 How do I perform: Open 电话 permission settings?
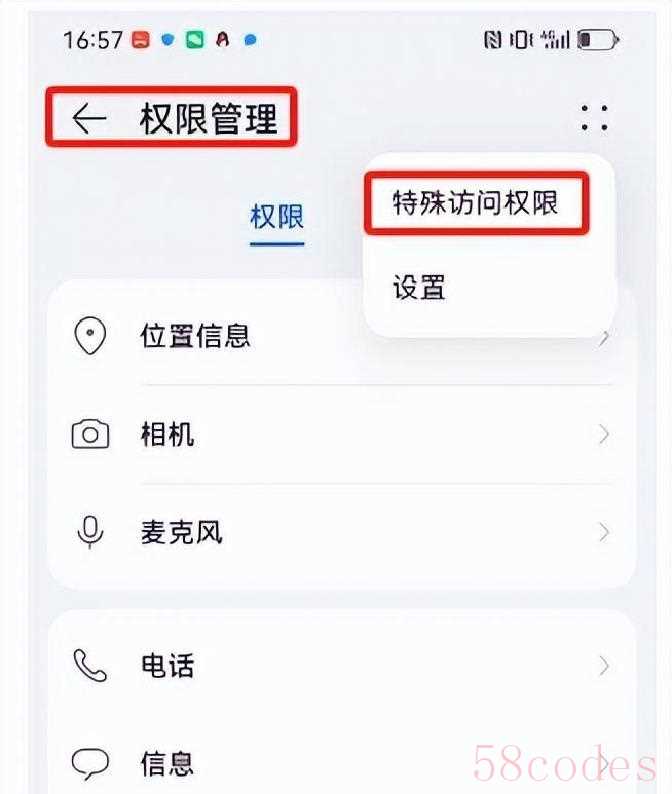click(x=167, y=665)
